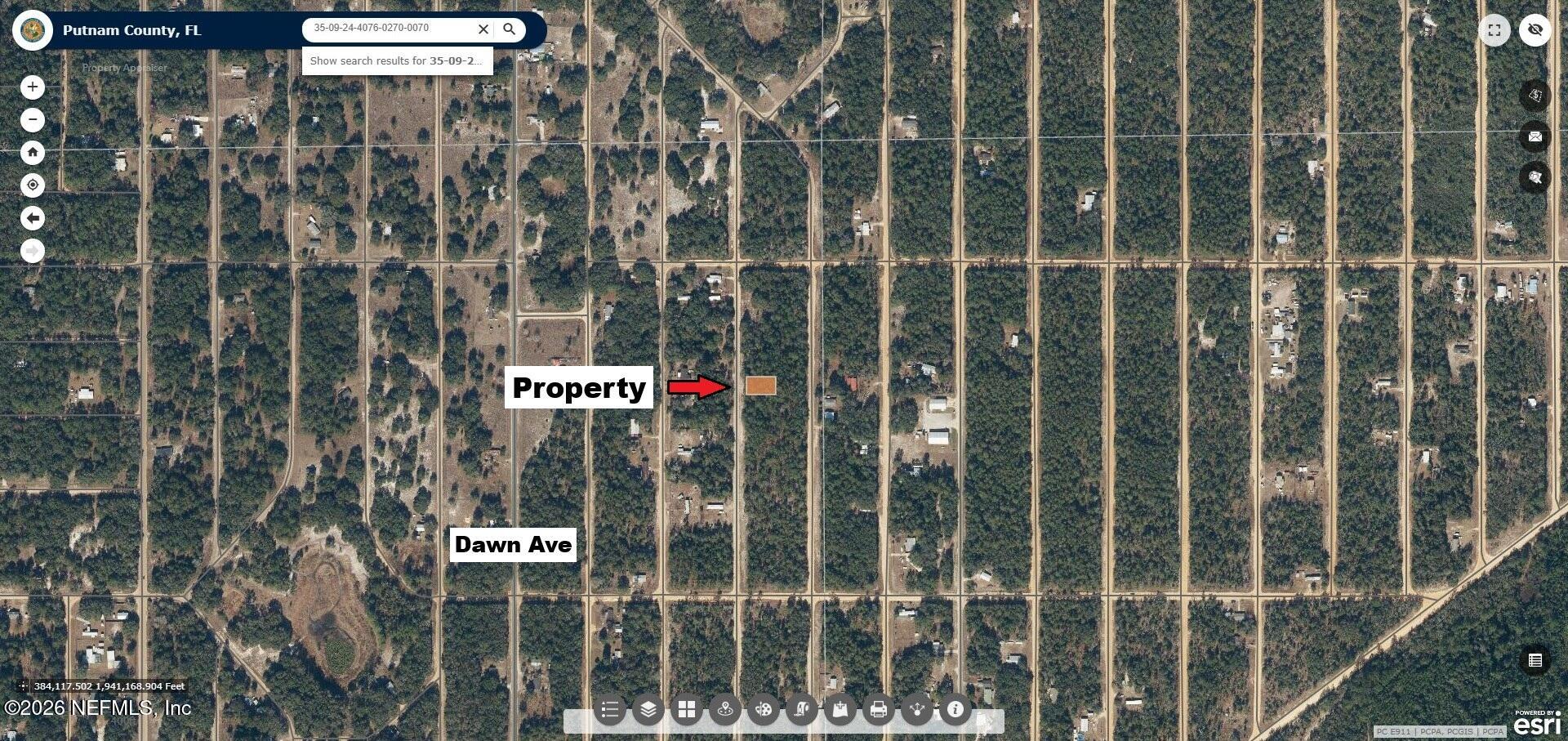This screenshot has height=741, width=1568.
Task: Share the map
Action: [917, 710]
